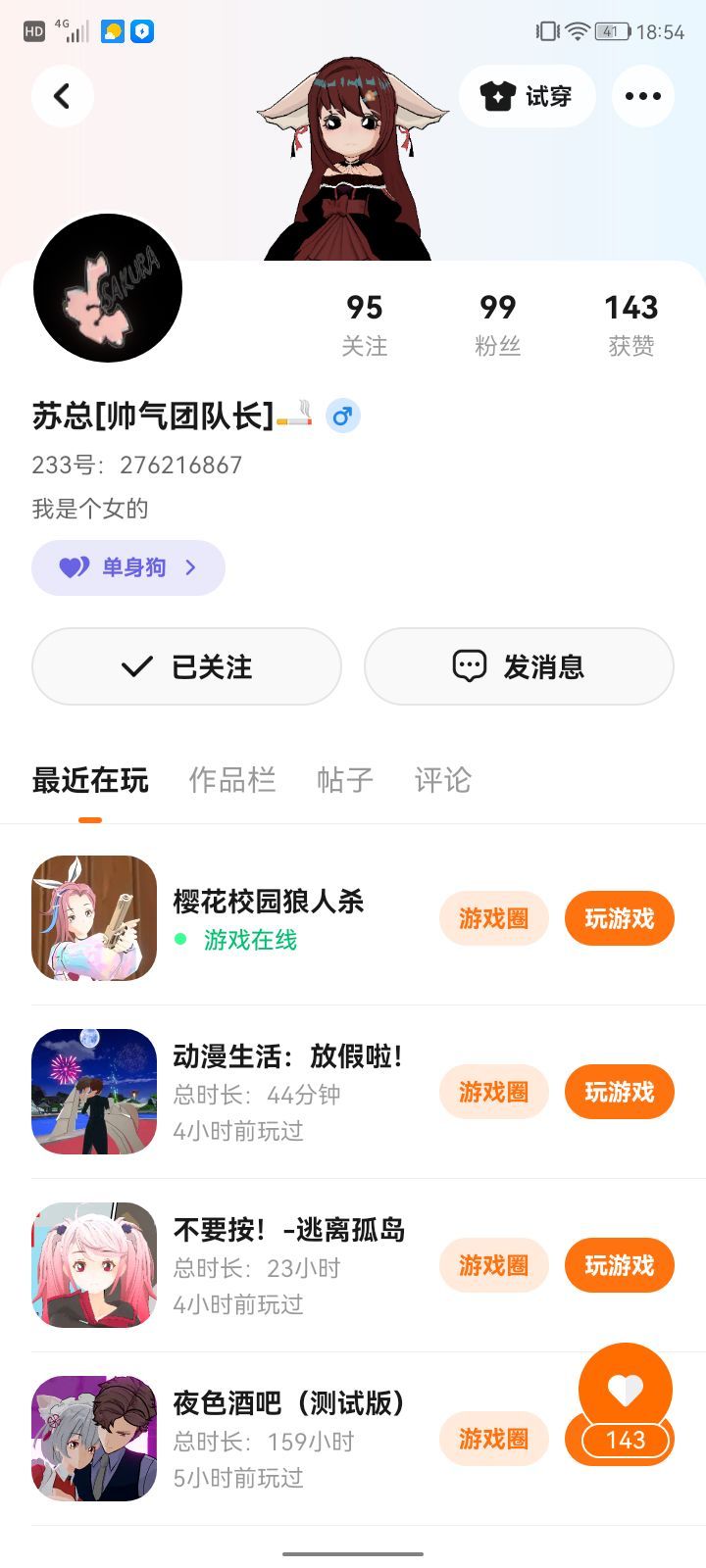
Task: Switch to the 评论 tab
Action: coord(442,780)
